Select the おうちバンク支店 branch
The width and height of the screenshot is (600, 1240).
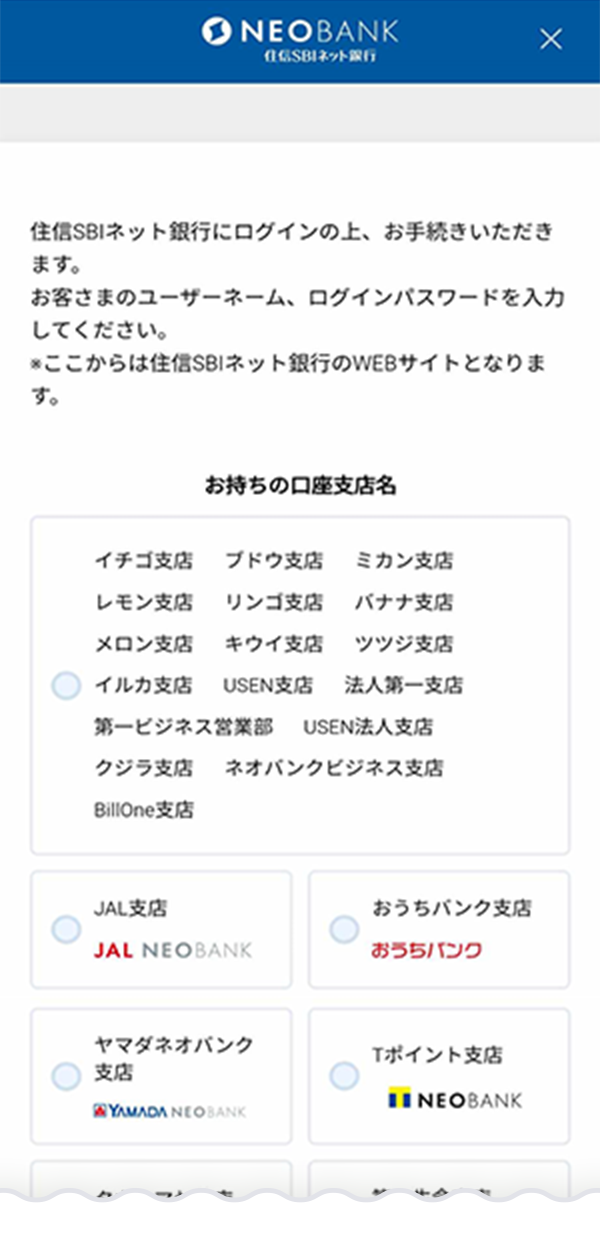point(344,929)
